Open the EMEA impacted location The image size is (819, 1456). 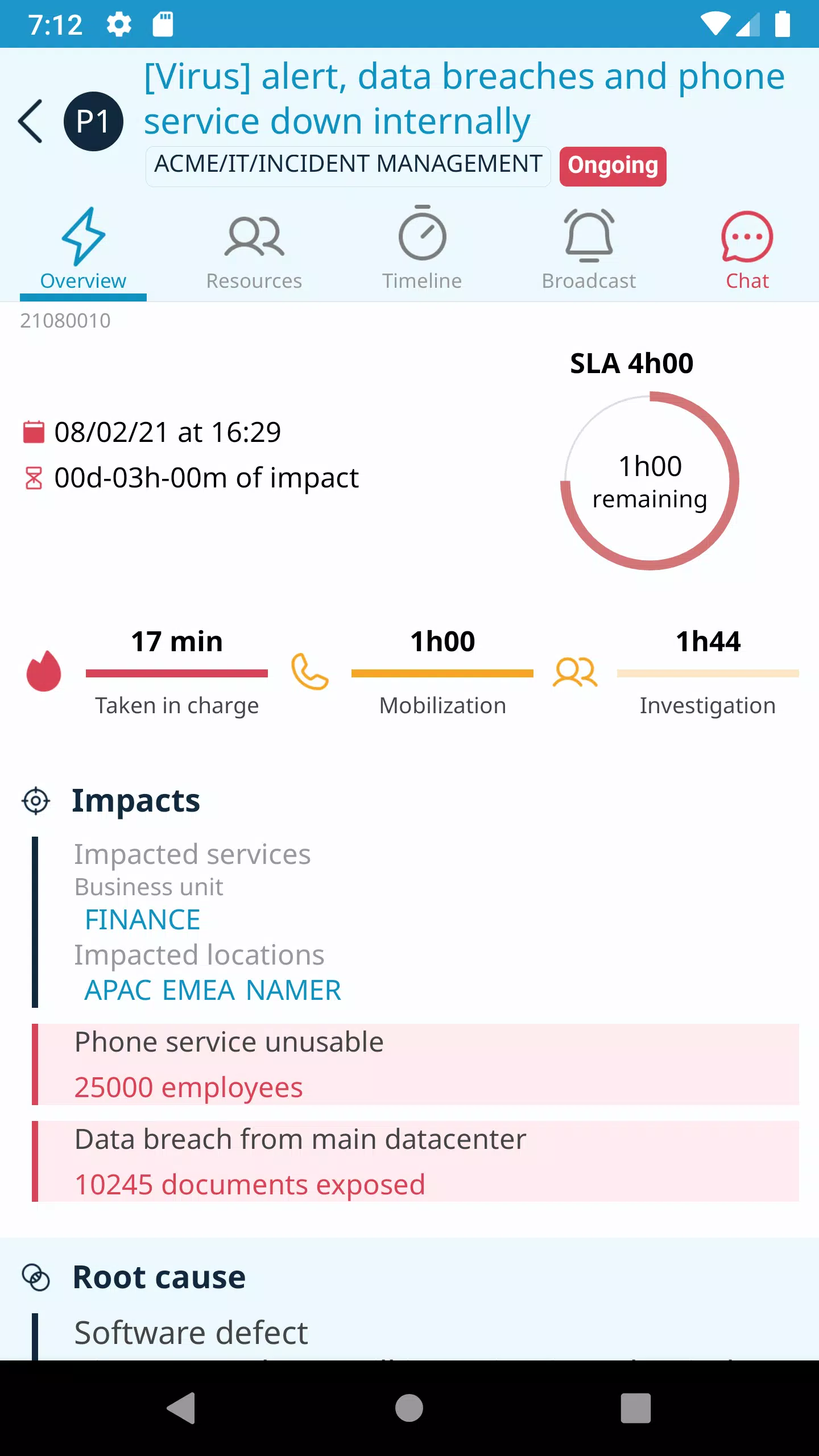[x=198, y=990]
